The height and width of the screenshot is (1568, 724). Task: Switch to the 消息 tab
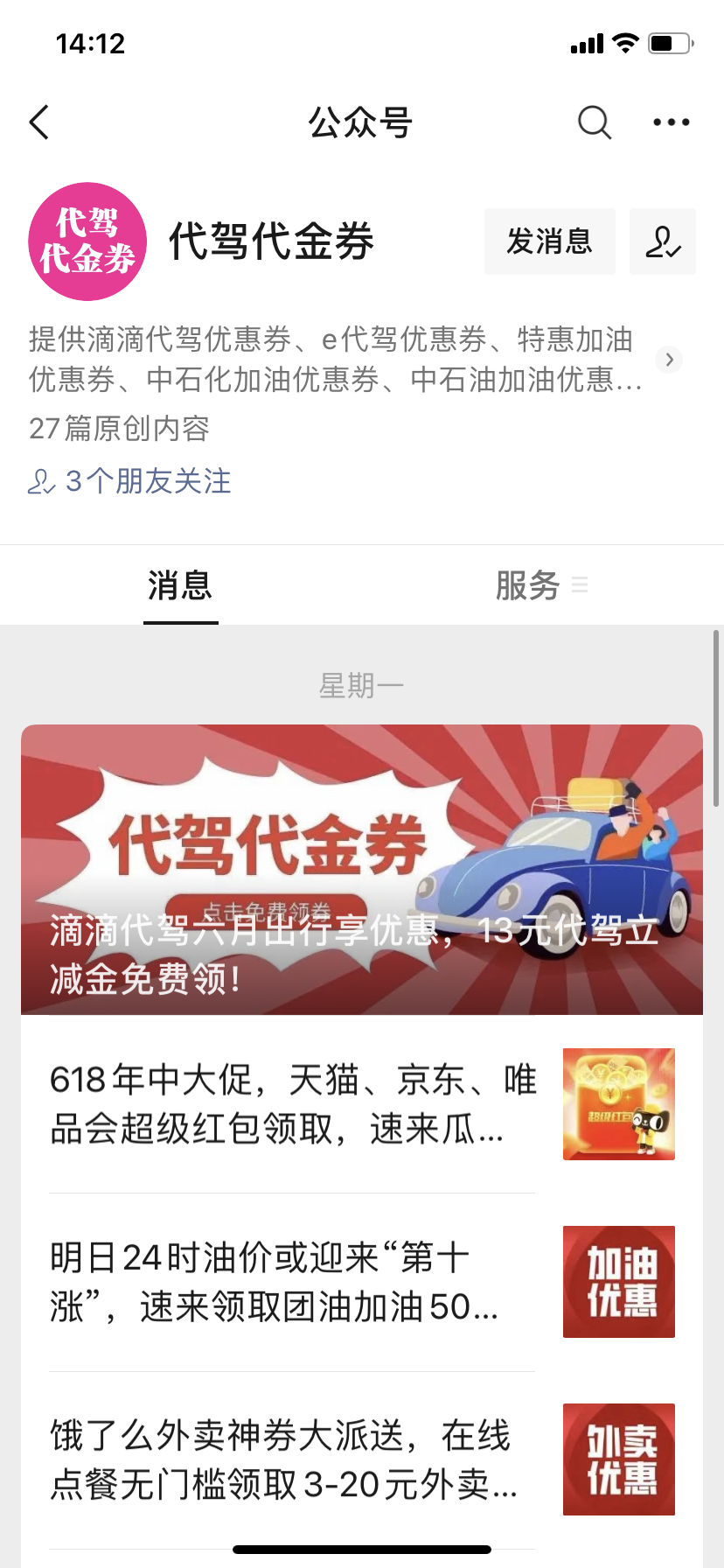pyautogui.click(x=180, y=585)
